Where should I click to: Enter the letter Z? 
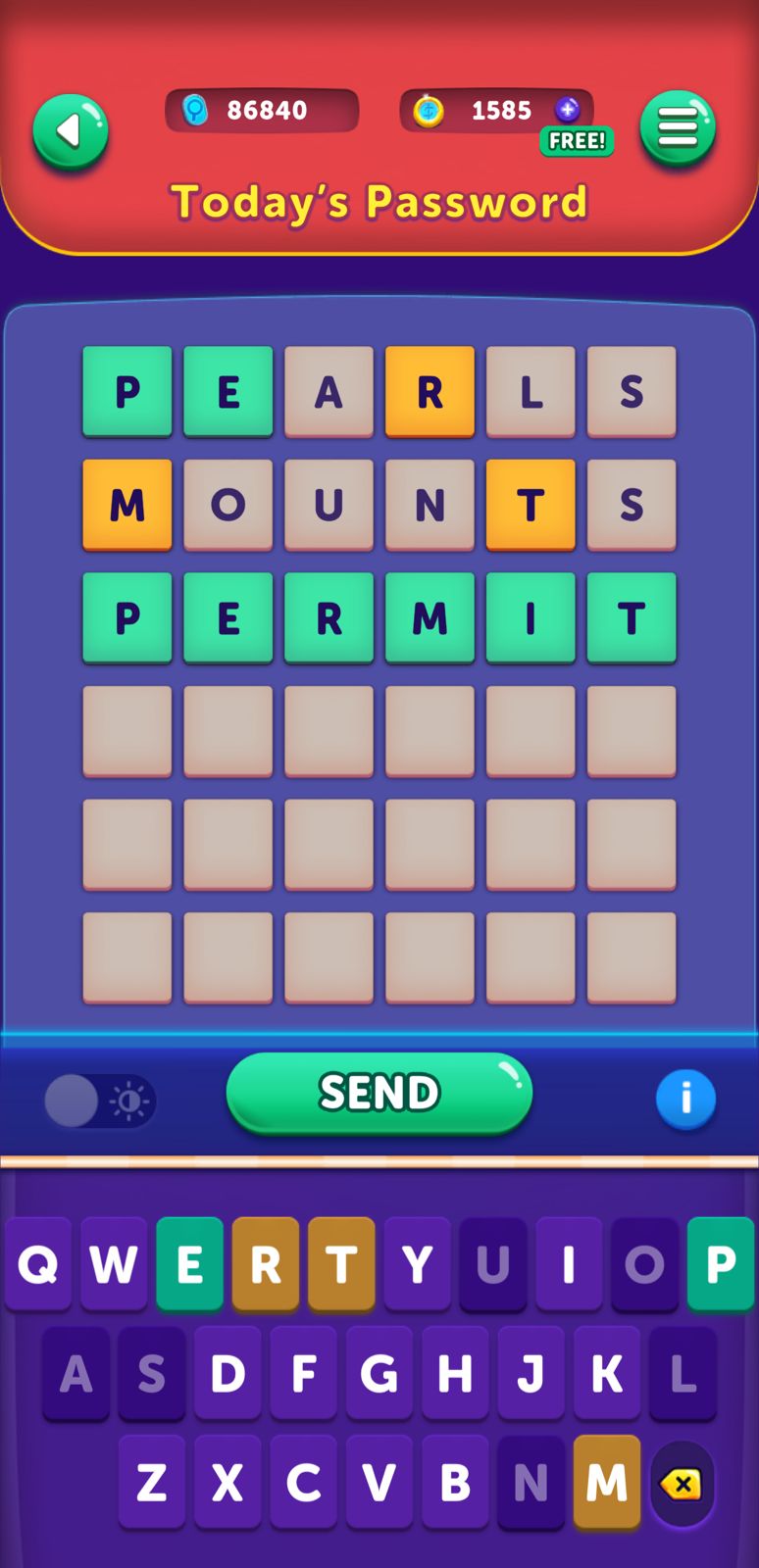click(152, 1482)
